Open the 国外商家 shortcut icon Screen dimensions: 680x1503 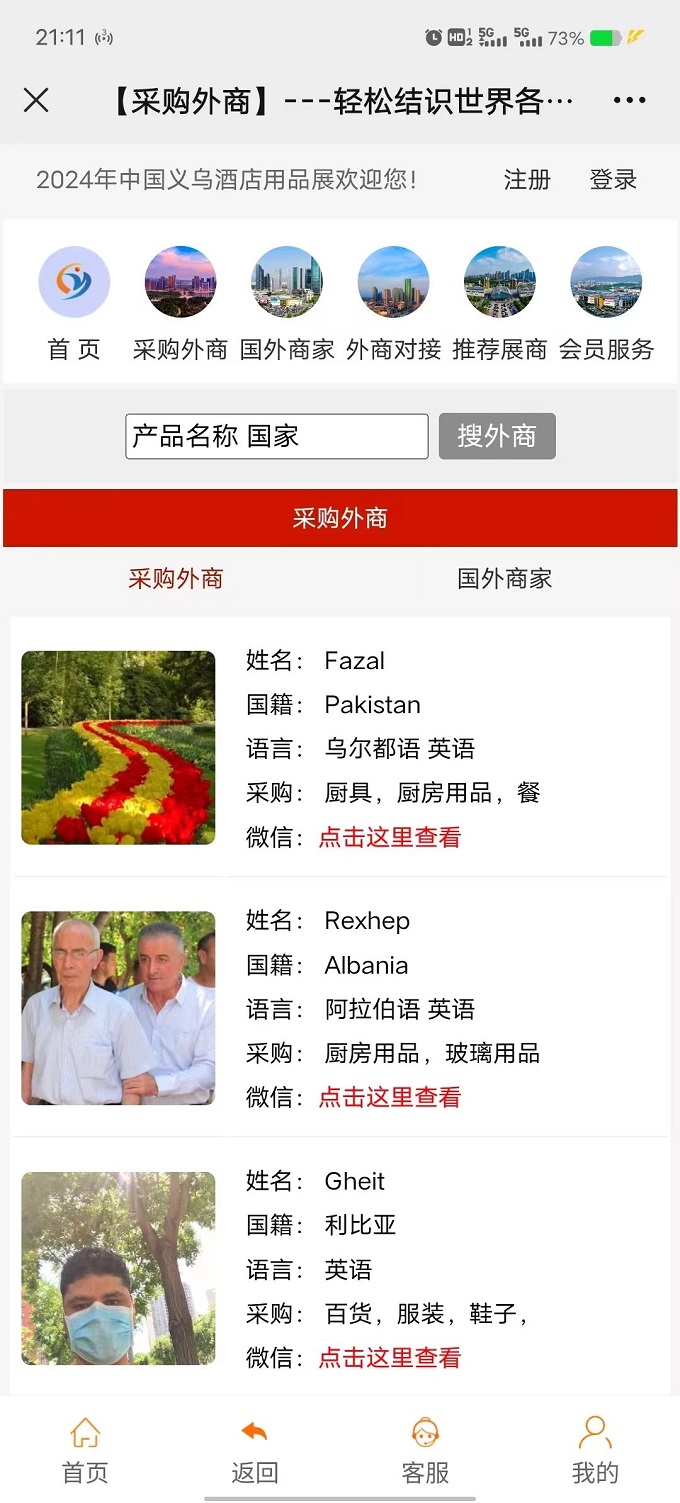click(x=287, y=283)
